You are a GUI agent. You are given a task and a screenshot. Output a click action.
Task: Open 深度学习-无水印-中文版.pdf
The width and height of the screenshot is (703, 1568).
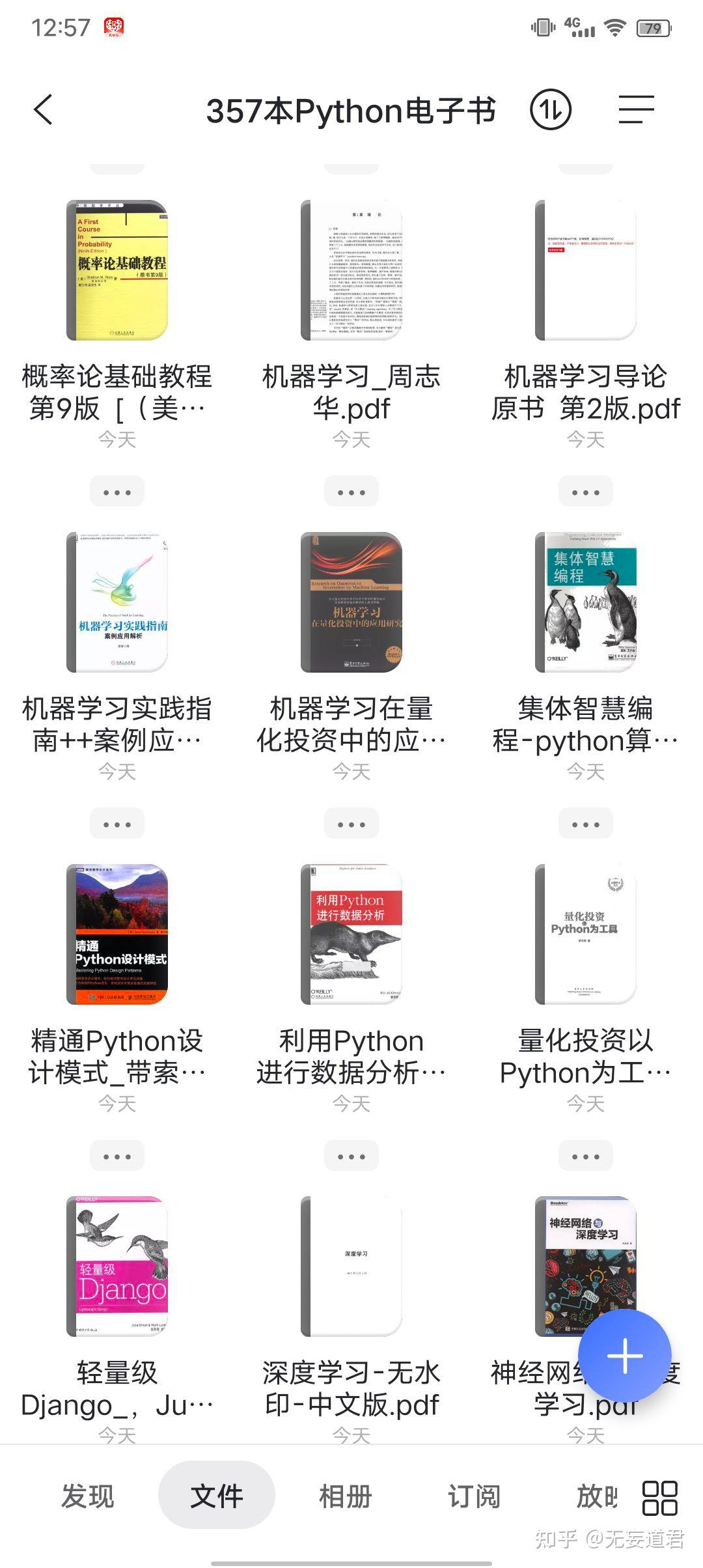pos(351,1267)
